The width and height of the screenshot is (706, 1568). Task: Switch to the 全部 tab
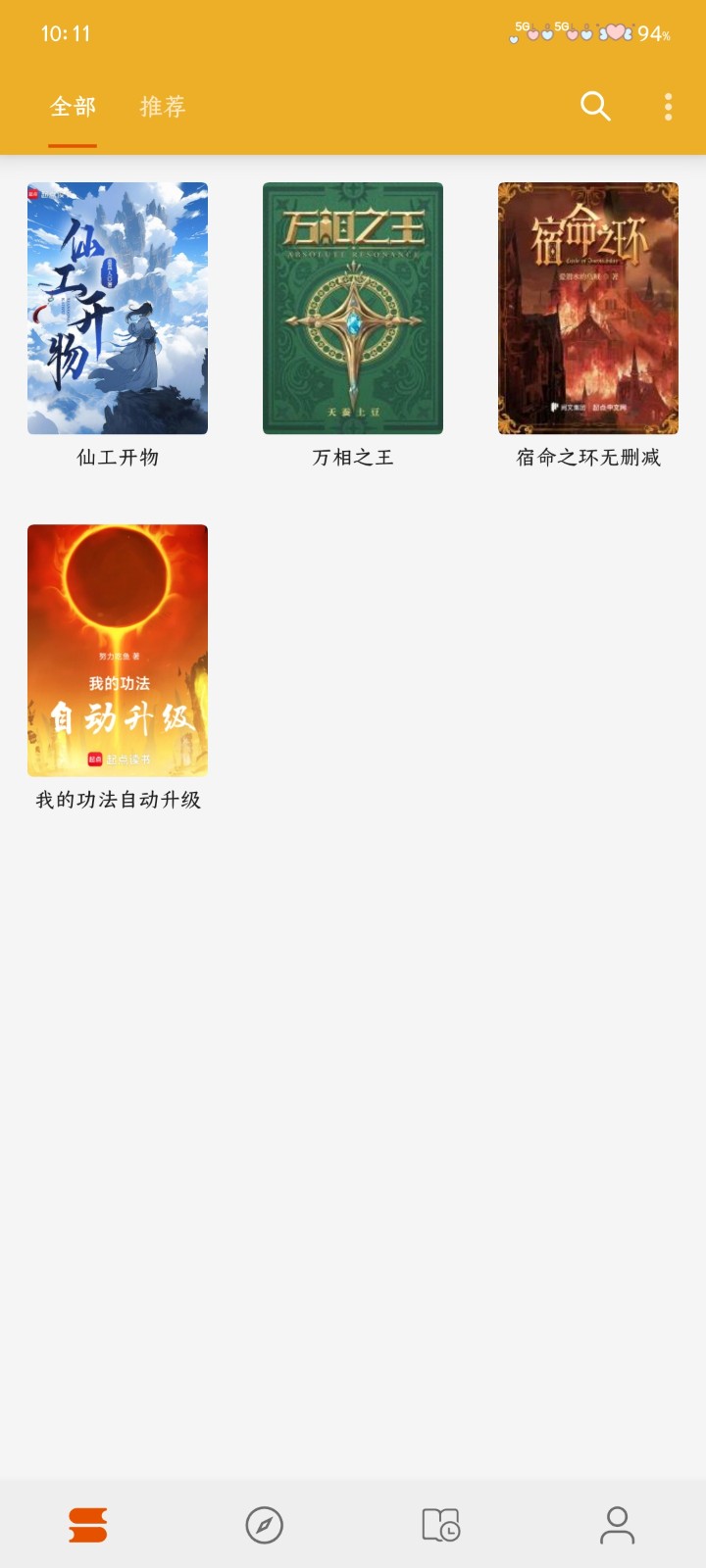coord(74,106)
